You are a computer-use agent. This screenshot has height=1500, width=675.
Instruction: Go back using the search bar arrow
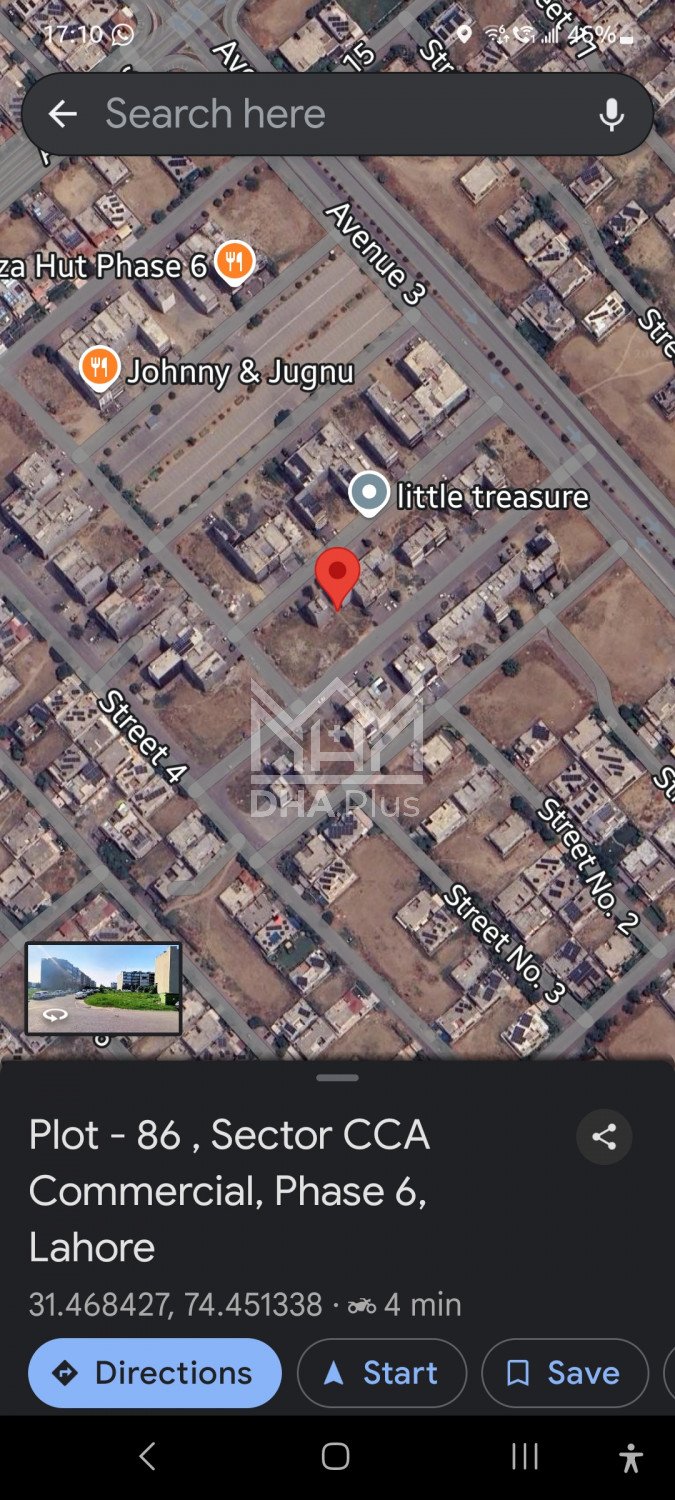point(62,114)
